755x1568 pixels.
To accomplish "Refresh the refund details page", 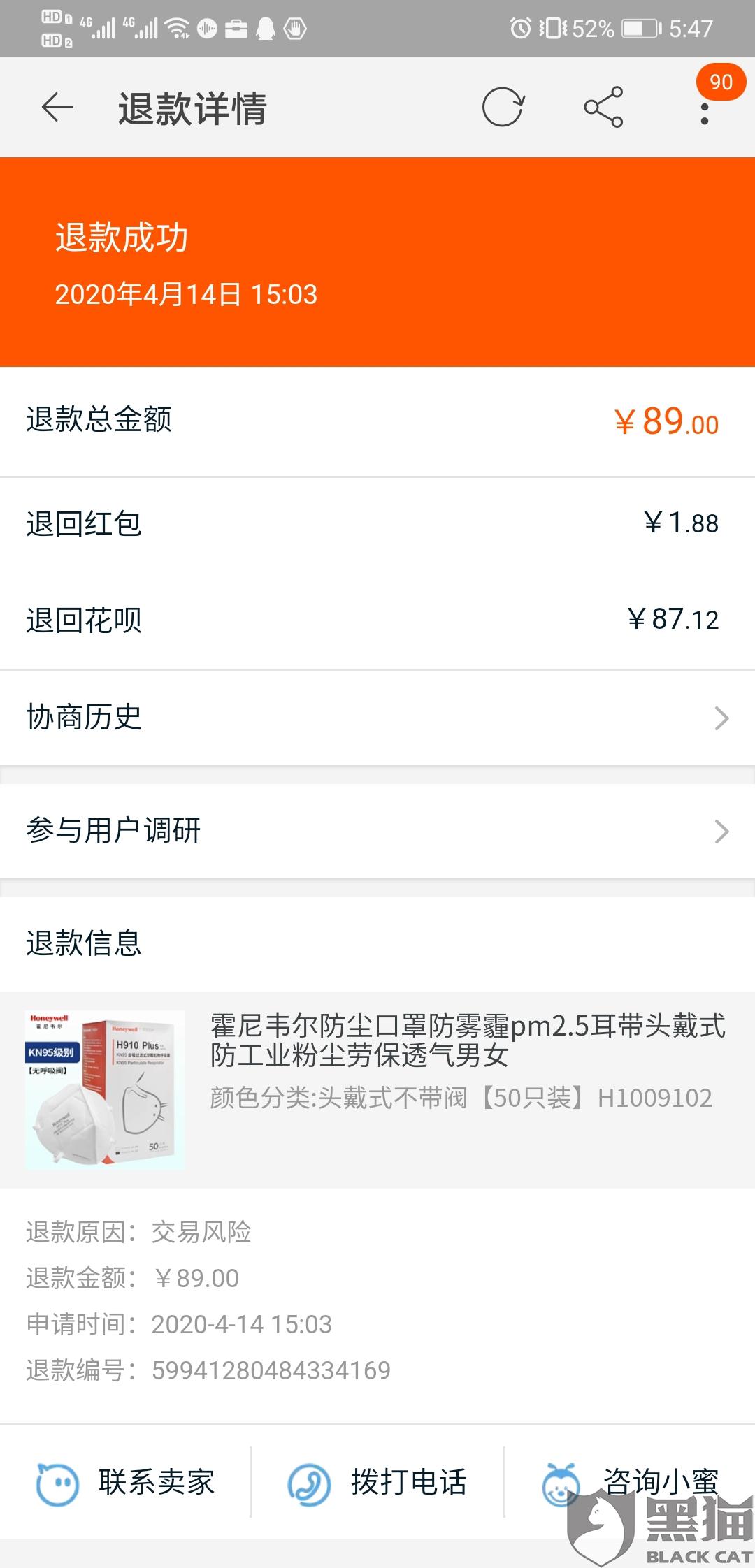I will tap(503, 107).
